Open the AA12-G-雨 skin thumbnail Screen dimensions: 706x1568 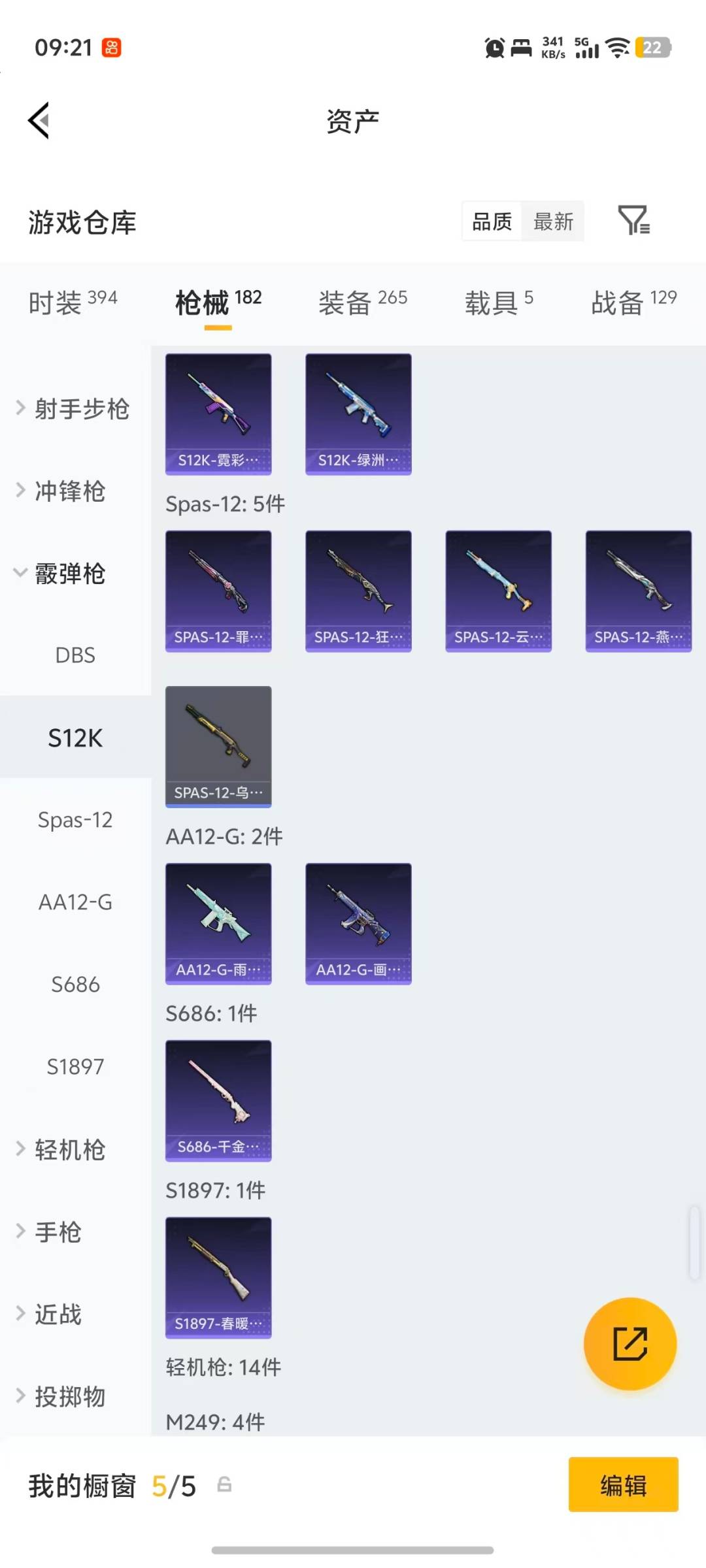[x=218, y=924]
